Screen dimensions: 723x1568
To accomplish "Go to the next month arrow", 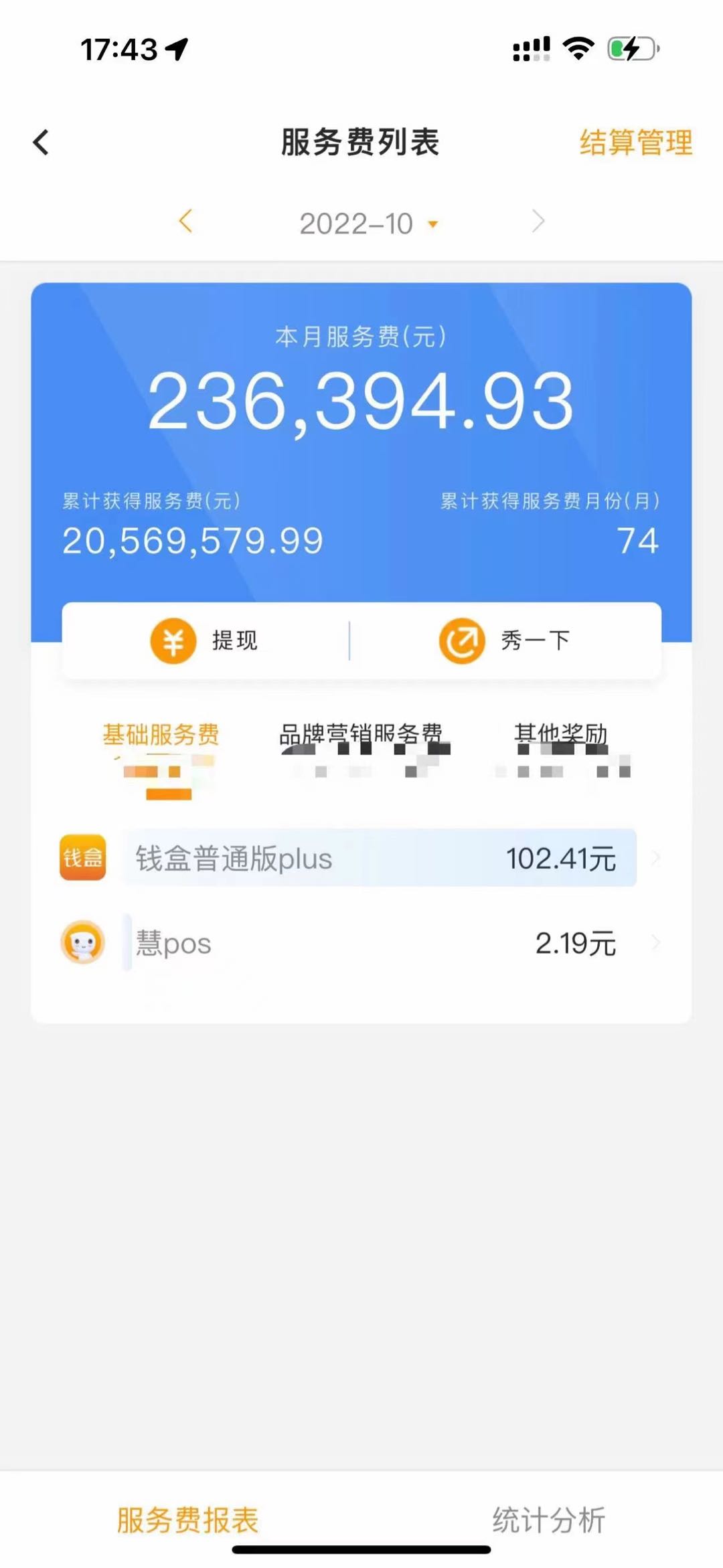I will (538, 221).
